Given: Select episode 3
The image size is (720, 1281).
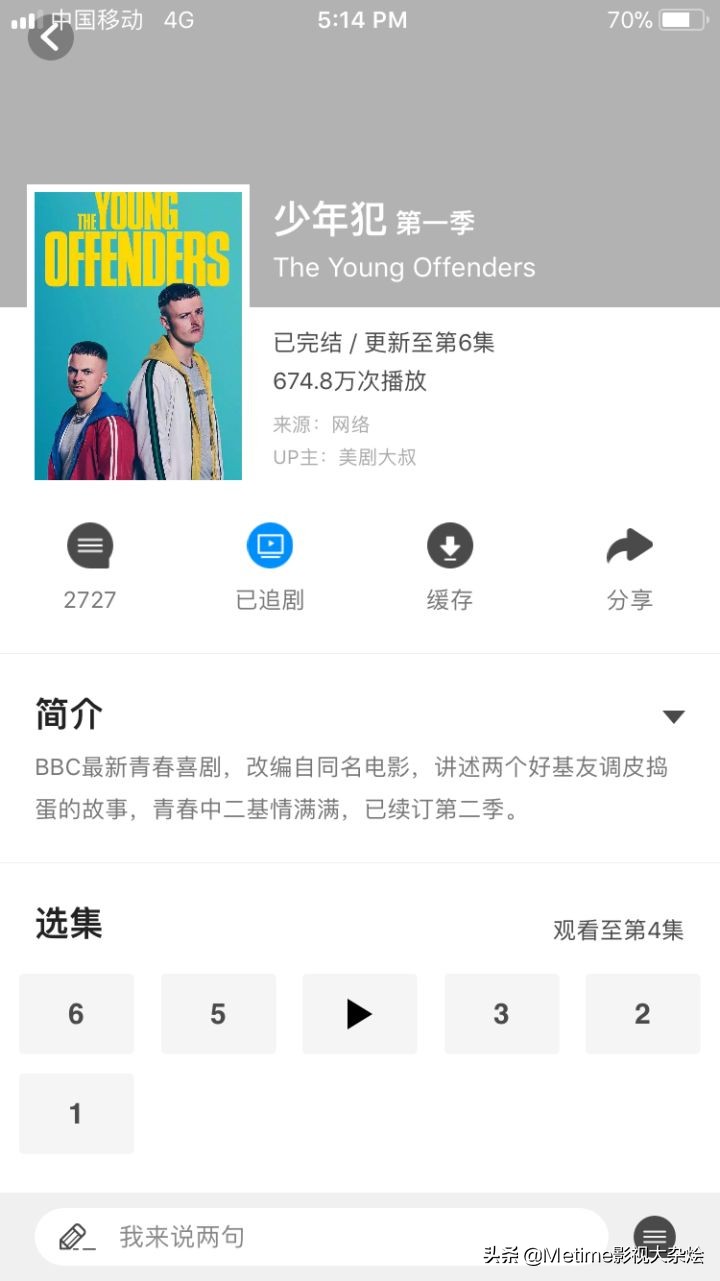Looking at the screenshot, I should pos(501,1013).
